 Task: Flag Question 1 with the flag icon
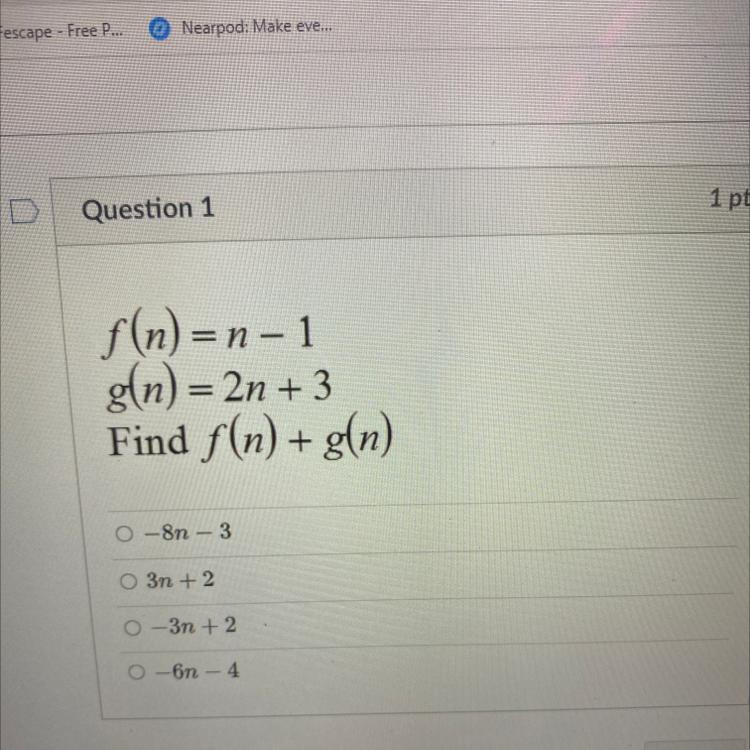[x=22, y=212]
